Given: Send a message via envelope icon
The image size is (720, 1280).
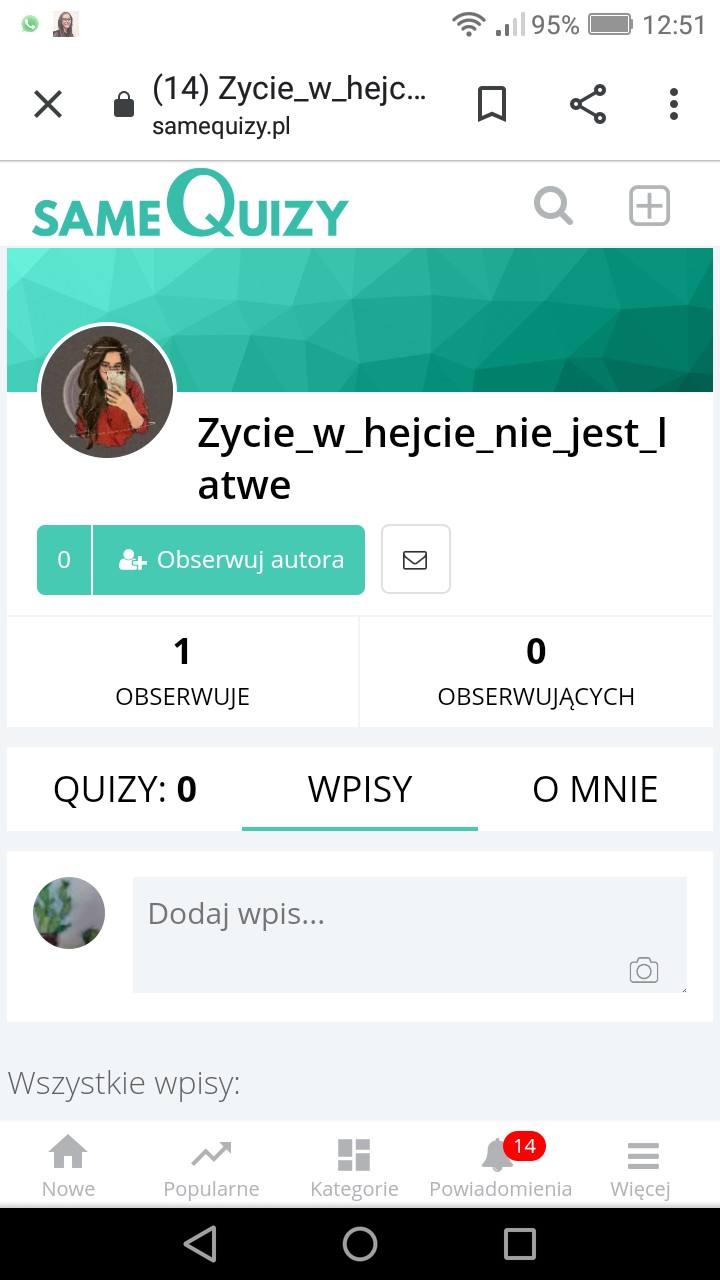Looking at the screenshot, I should pos(415,560).
